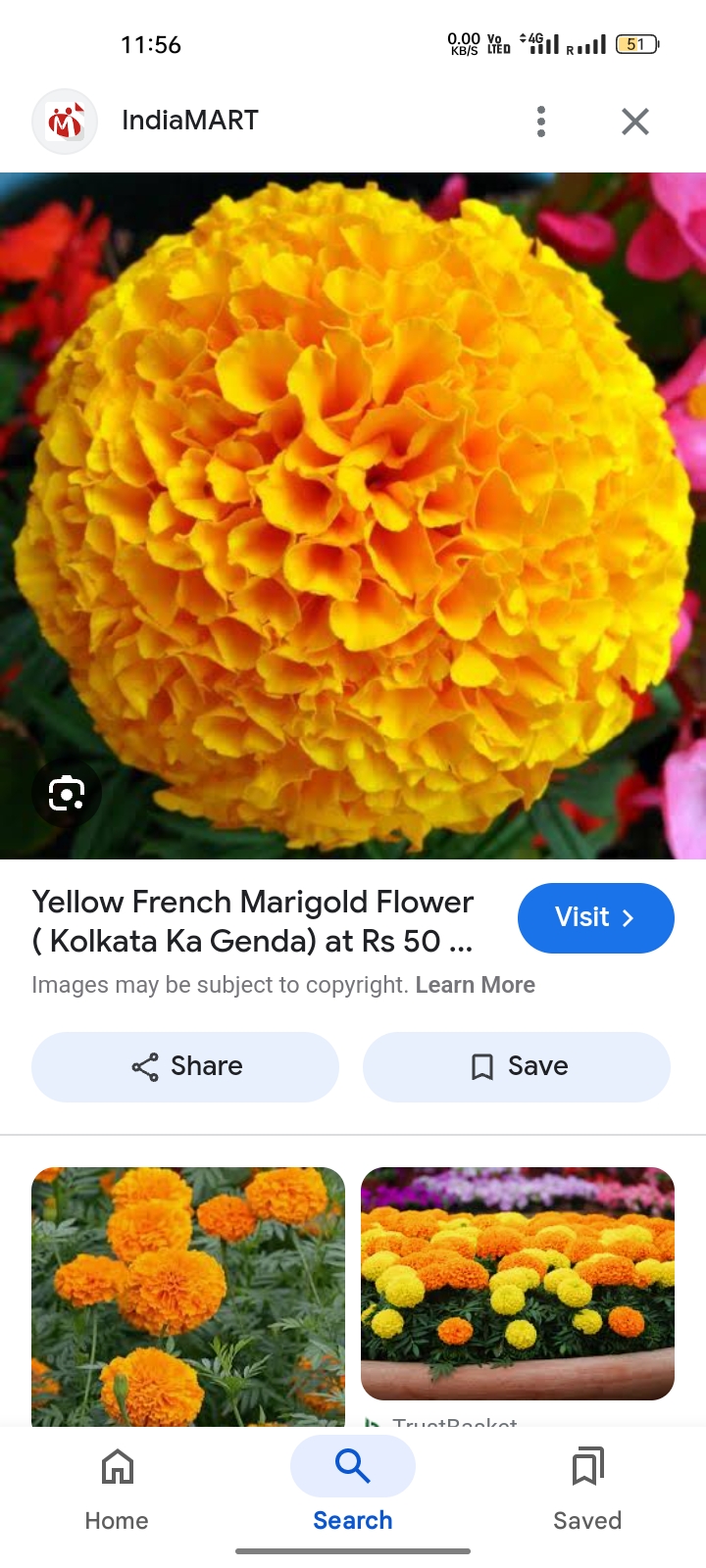
Task: Save this image to collection
Action: click(x=517, y=1066)
